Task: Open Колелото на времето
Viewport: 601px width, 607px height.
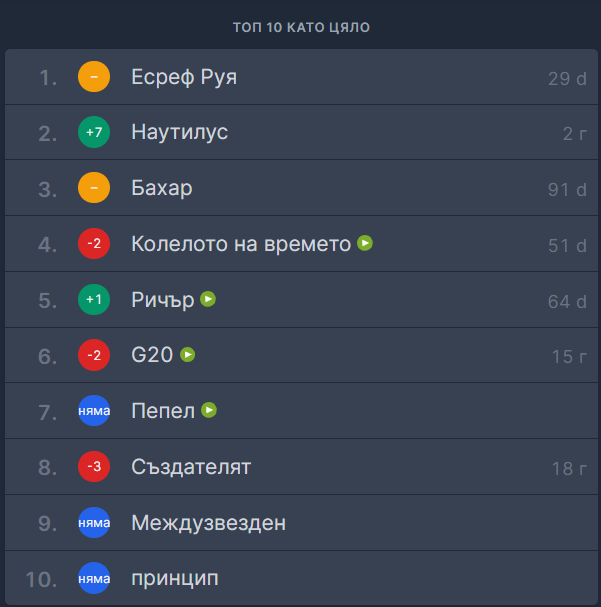Action: [x=301, y=244]
